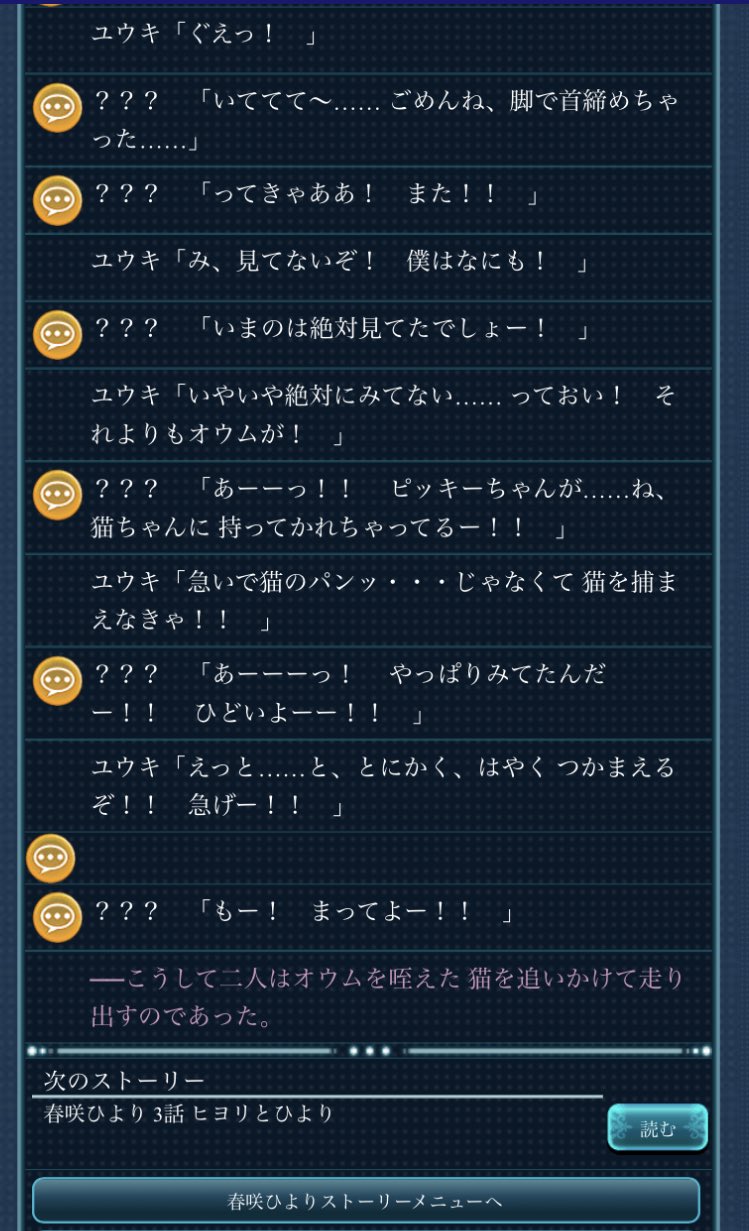Open 春咲ひよりストーリーメニューへ button
This screenshot has width=749, height=1231.
point(365,1200)
